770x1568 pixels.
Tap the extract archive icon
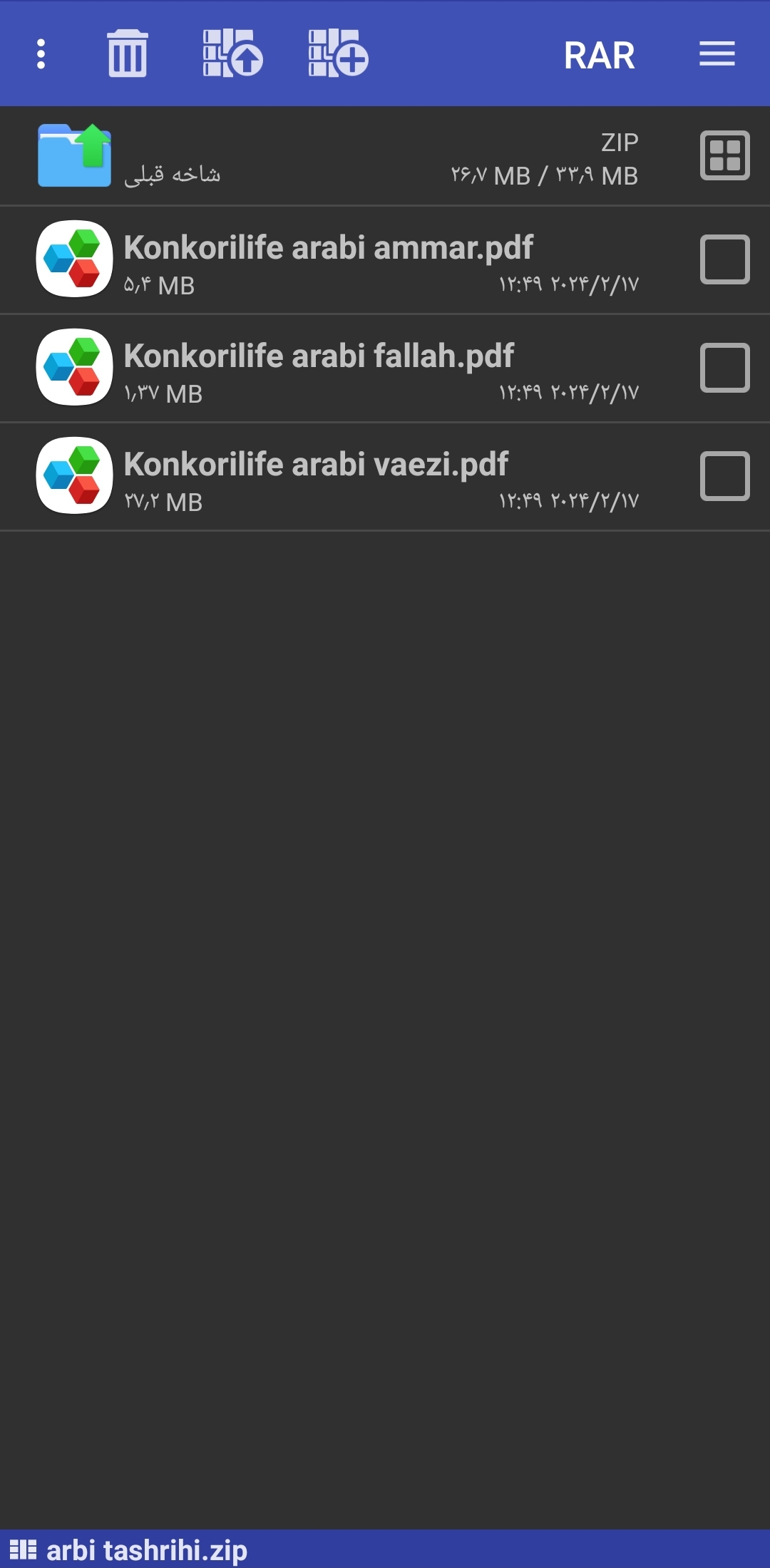pos(232,54)
